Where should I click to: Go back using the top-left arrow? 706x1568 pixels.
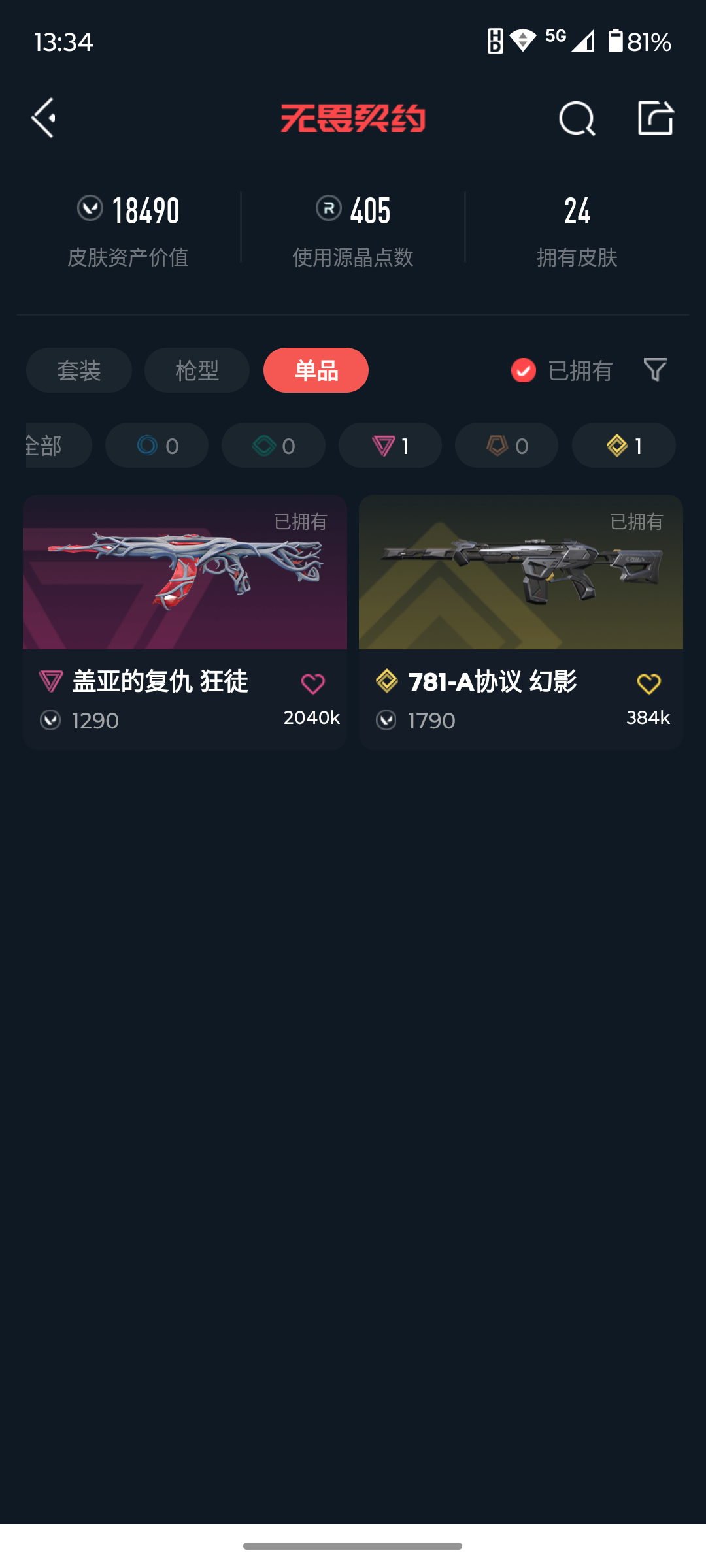coord(43,118)
